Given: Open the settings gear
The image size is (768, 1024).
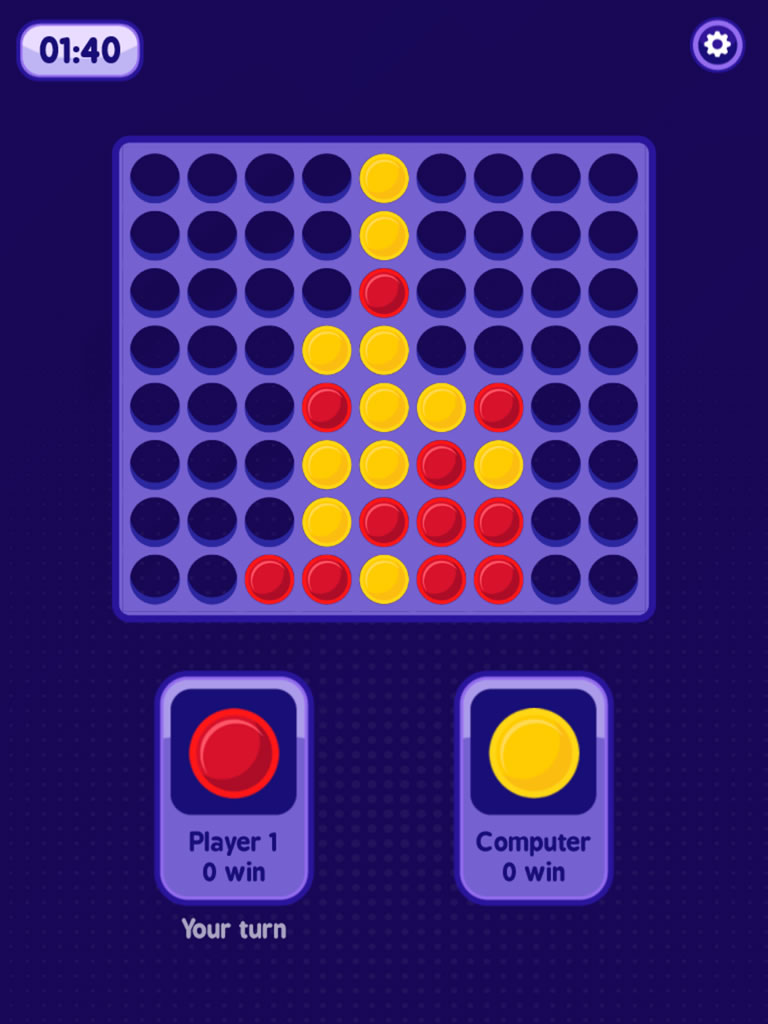Looking at the screenshot, I should 717,45.
